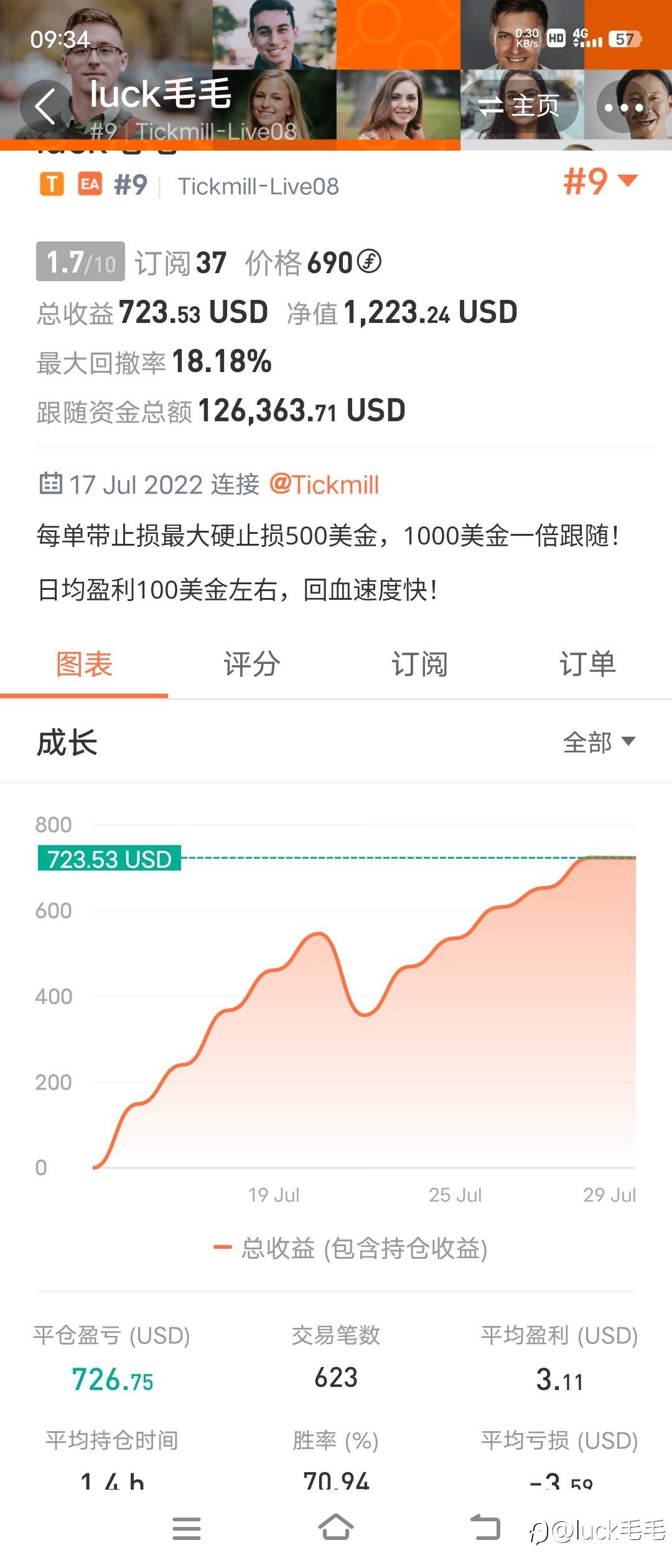Tap the 主页 switch button
This screenshot has height=1568, width=672.
[x=519, y=106]
